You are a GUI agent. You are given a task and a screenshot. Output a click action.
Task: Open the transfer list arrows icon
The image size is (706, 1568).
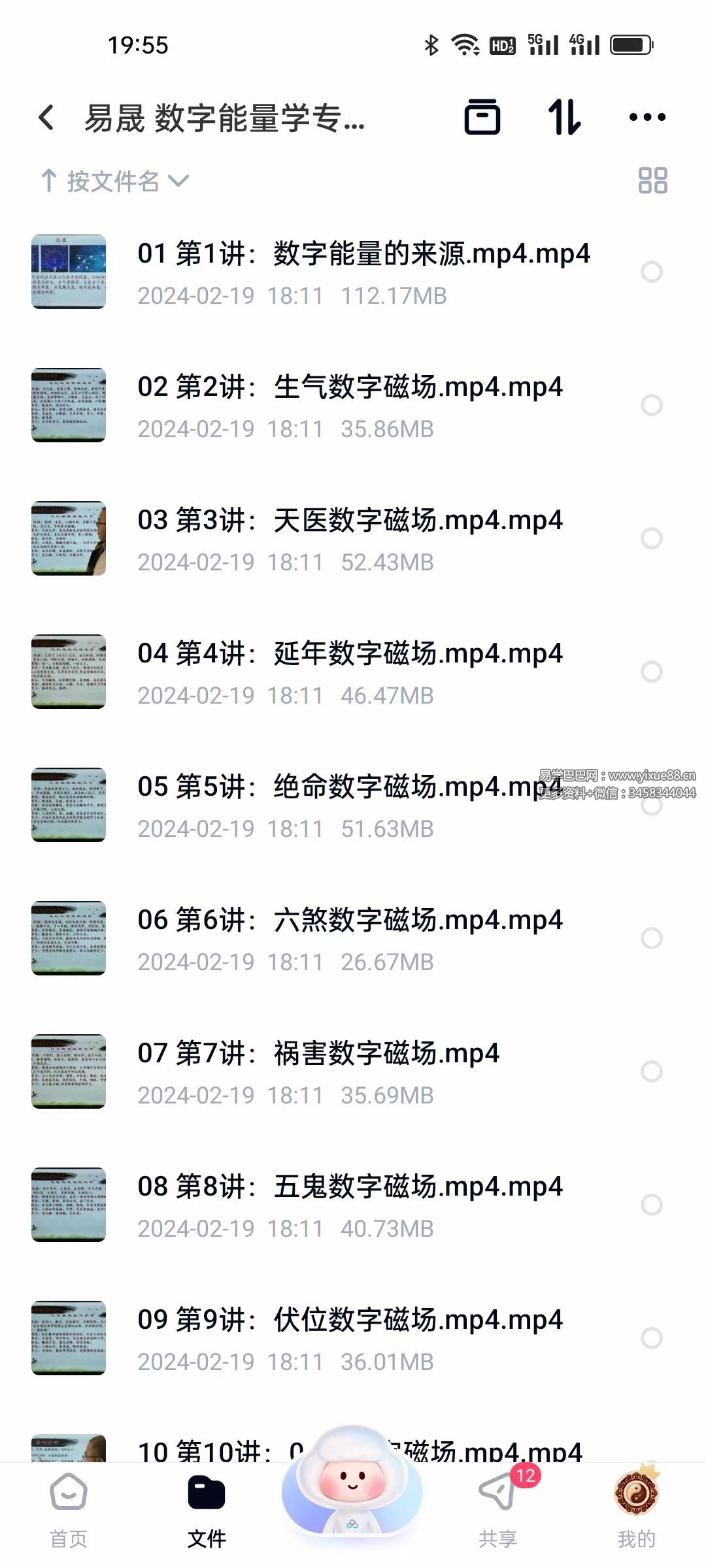point(564,118)
